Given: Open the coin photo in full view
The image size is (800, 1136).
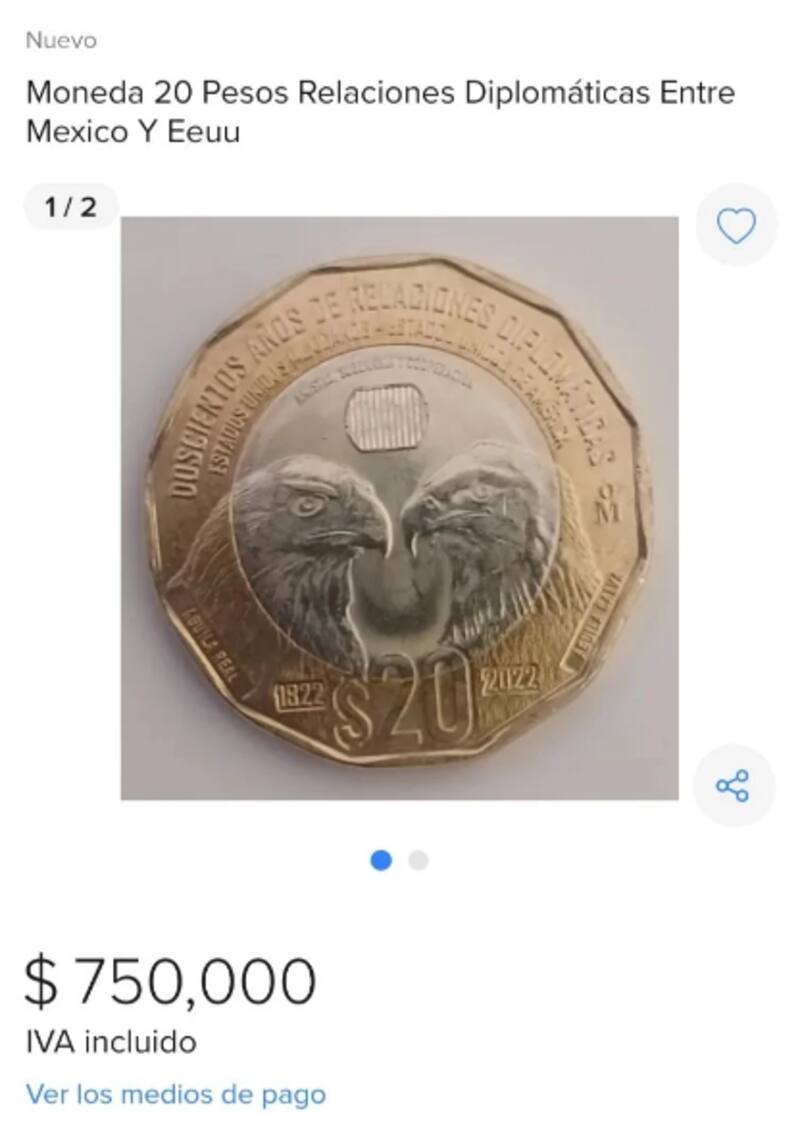Looking at the screenshot, I should point(399,508).
